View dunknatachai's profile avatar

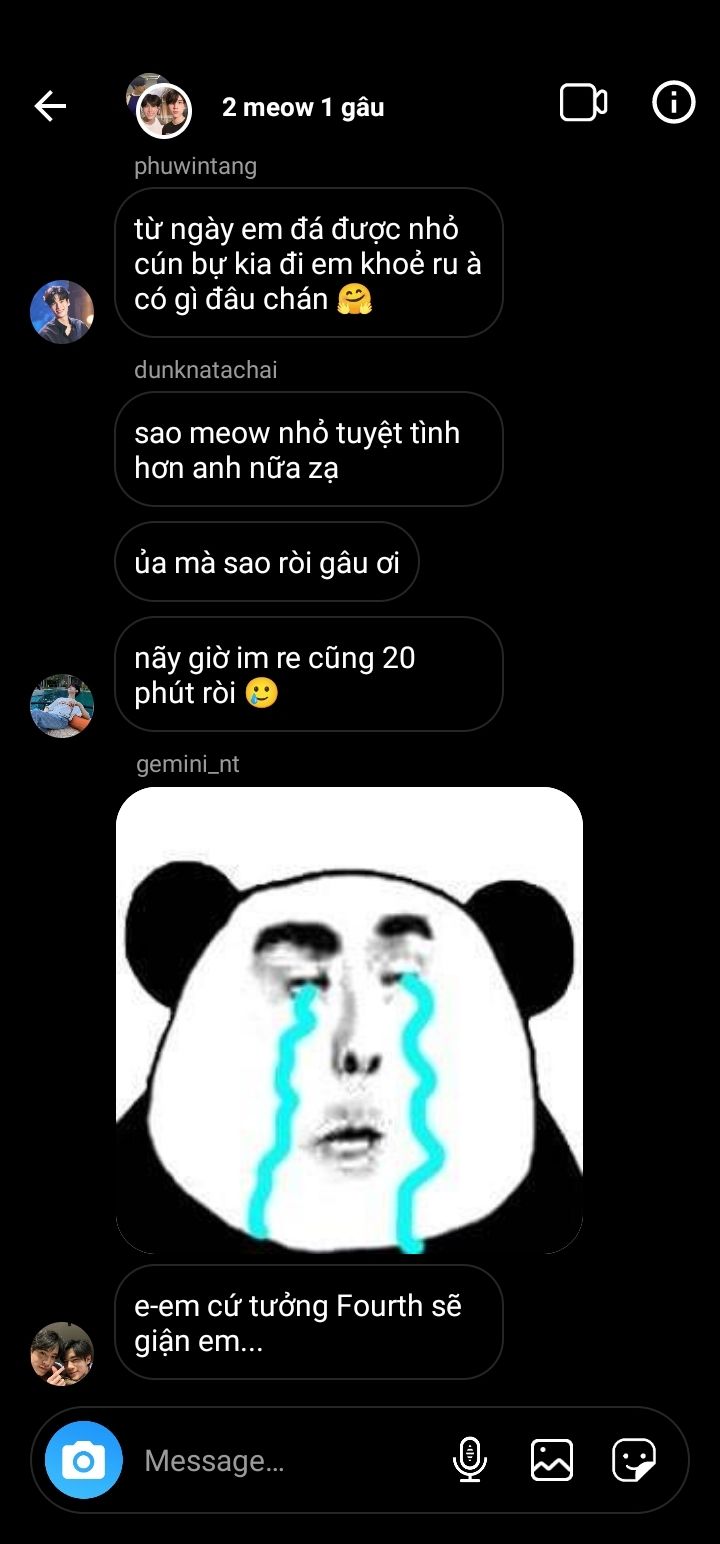pyautogui.click(x=62, y=706)
